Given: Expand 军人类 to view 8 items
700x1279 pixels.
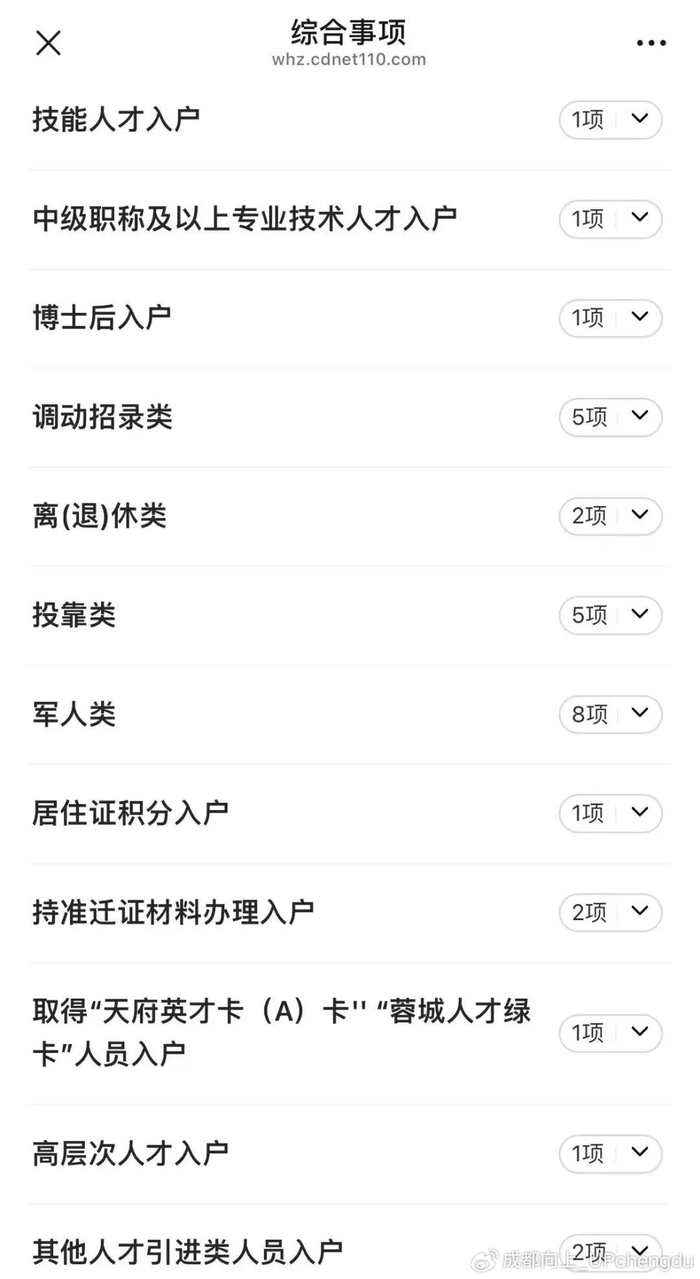Looking at the screenshot, I should pos(610,714).
